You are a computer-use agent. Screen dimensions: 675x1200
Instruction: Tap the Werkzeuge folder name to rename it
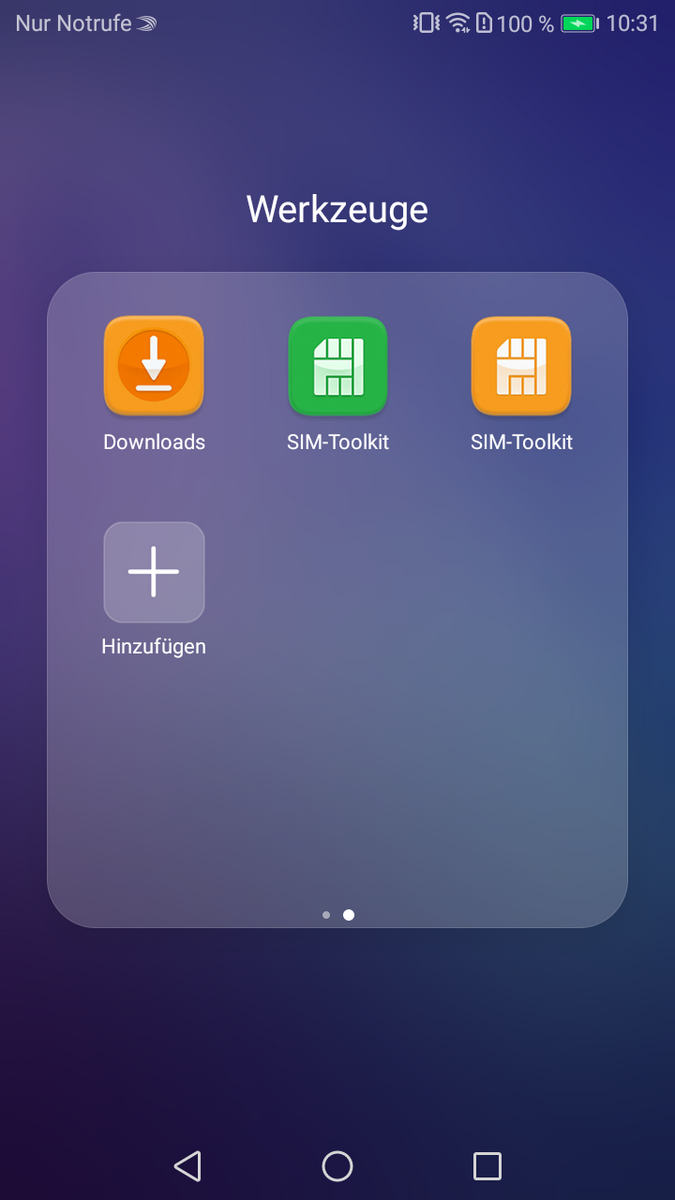tap(337, 209)
